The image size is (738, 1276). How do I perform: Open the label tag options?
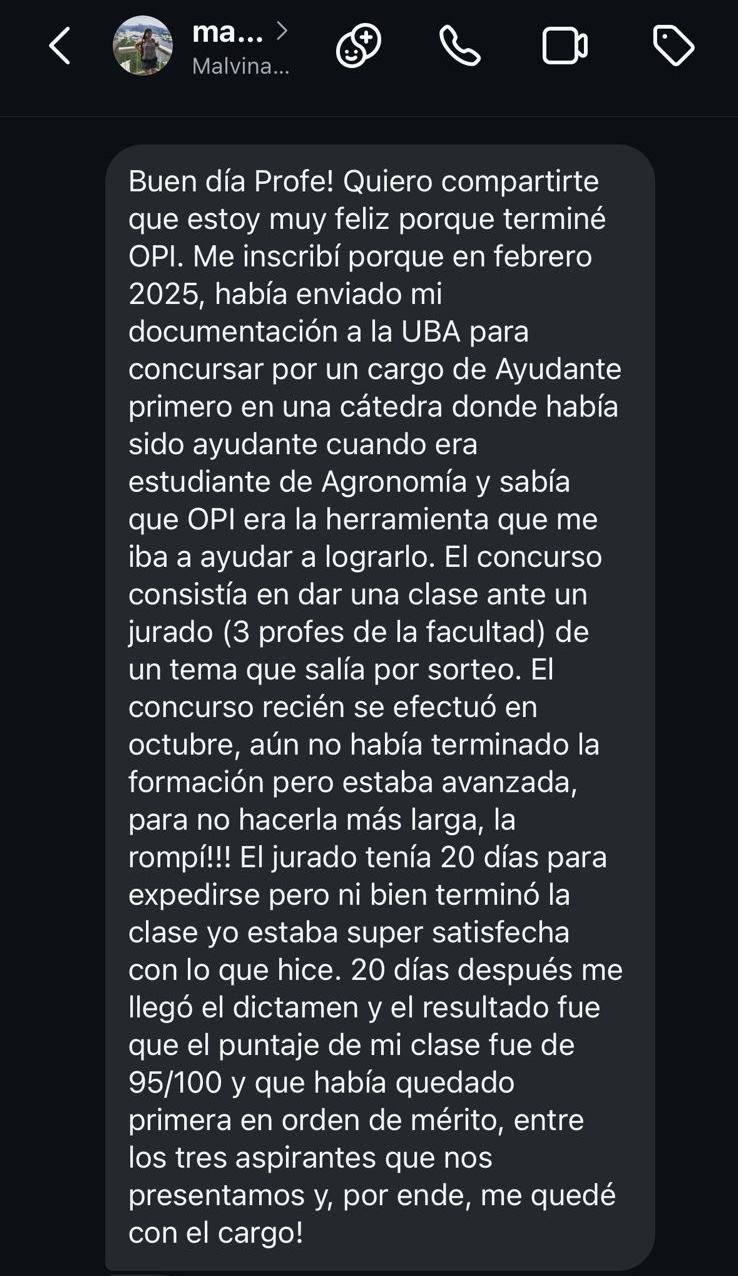673,46
